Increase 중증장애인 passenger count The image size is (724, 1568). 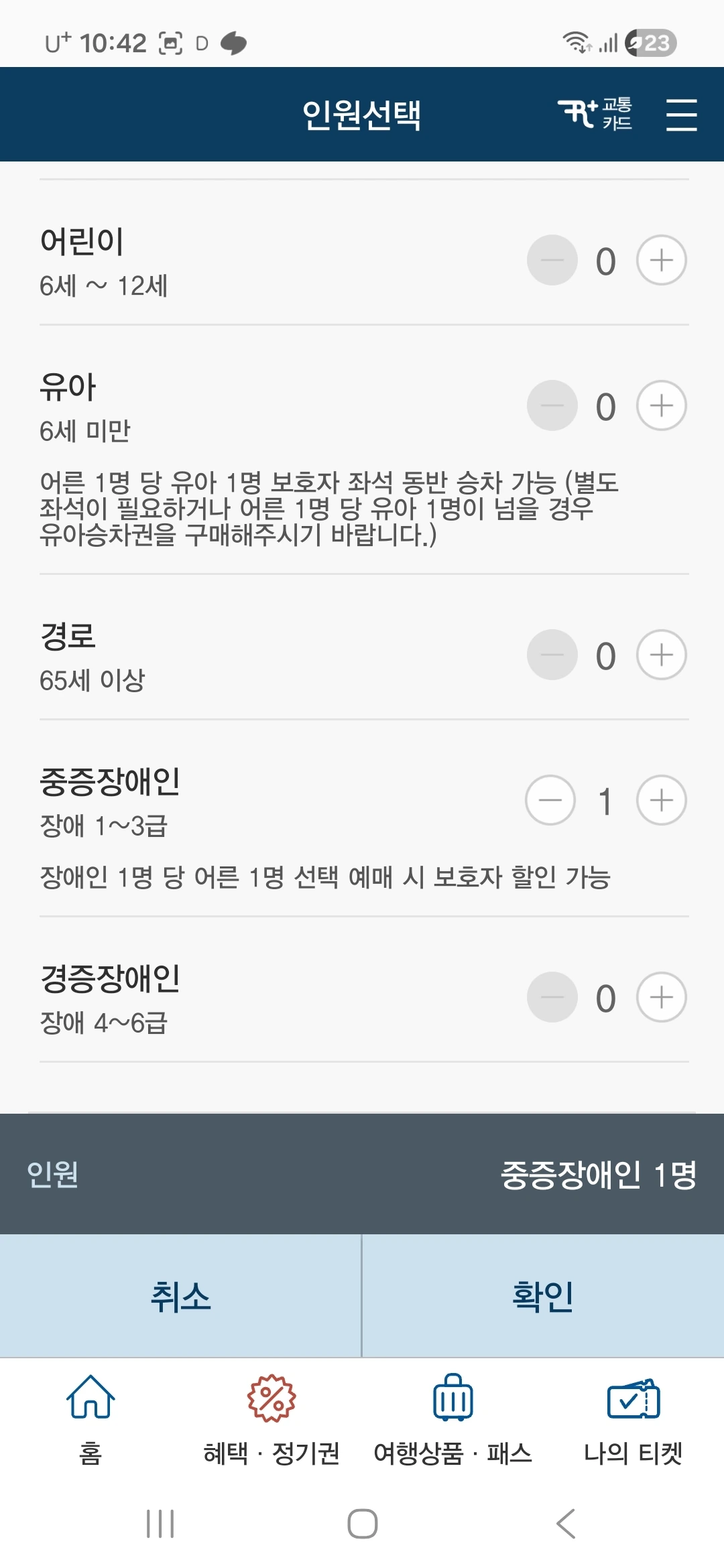pos(662,800)
